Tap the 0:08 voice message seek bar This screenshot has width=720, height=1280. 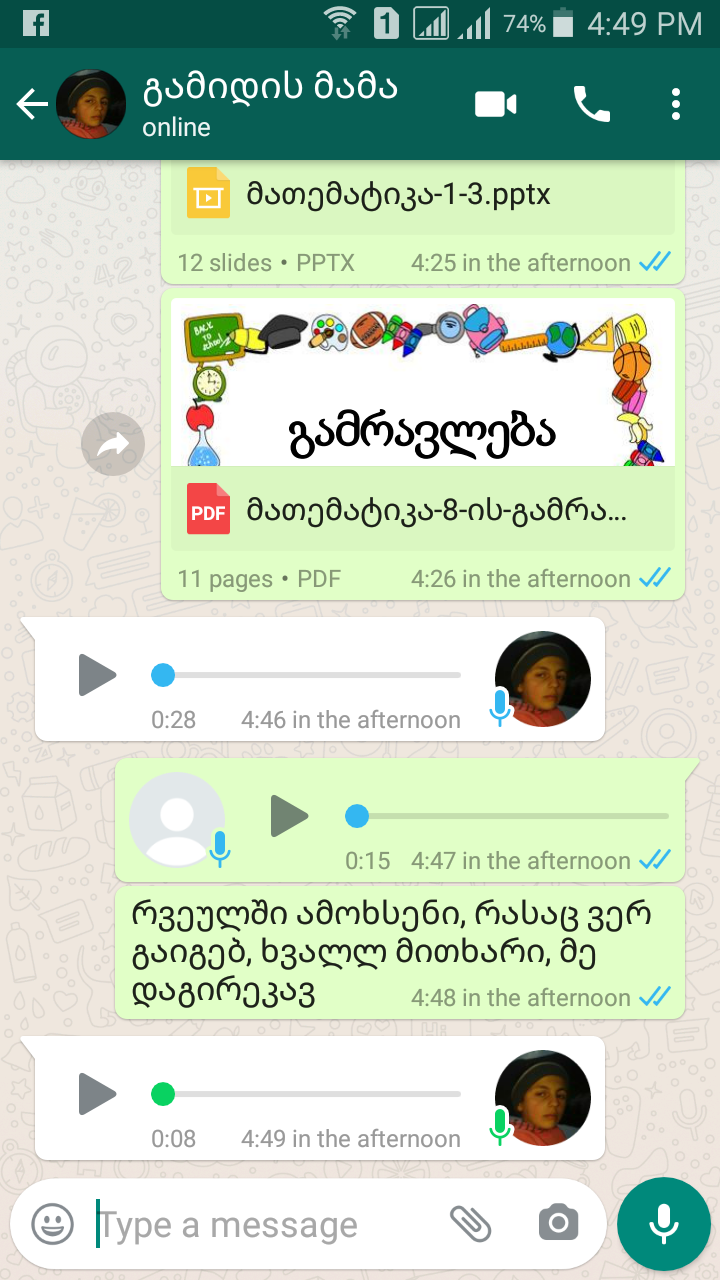(x=306, y=1094)
